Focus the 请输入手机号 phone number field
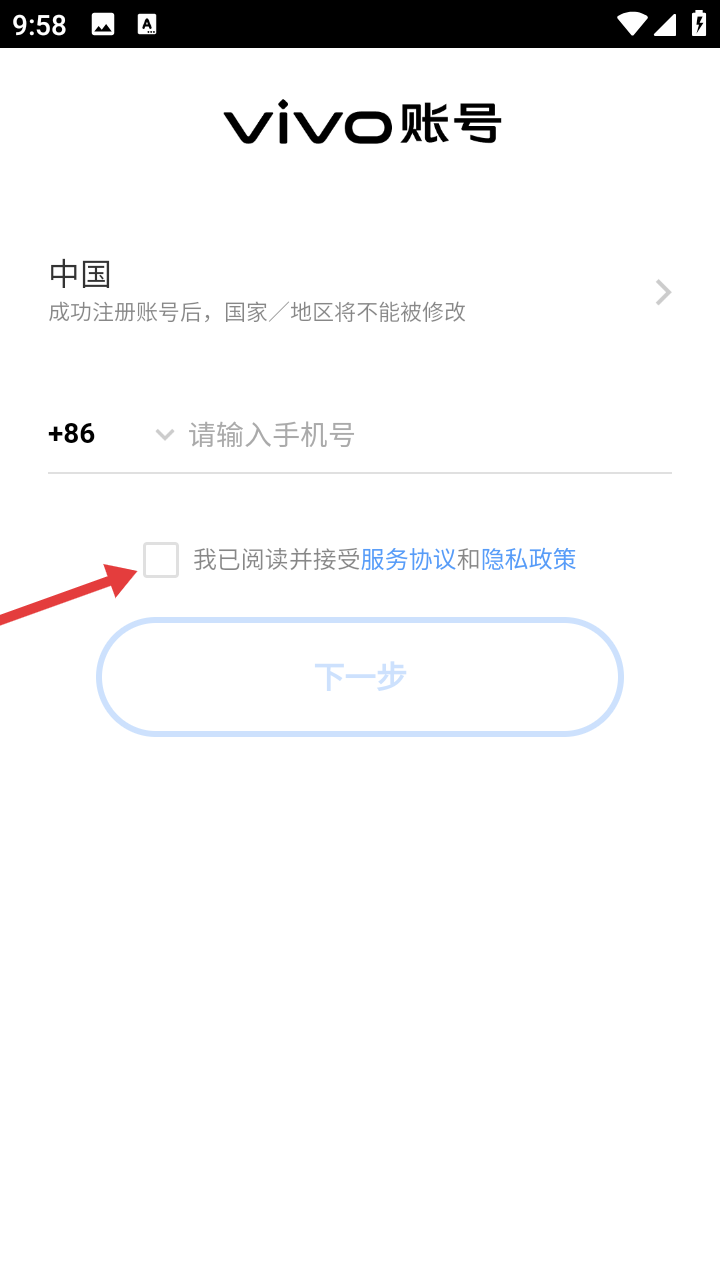The width and height of the screenshot is (720, 1280). click(x=430, y=435)
